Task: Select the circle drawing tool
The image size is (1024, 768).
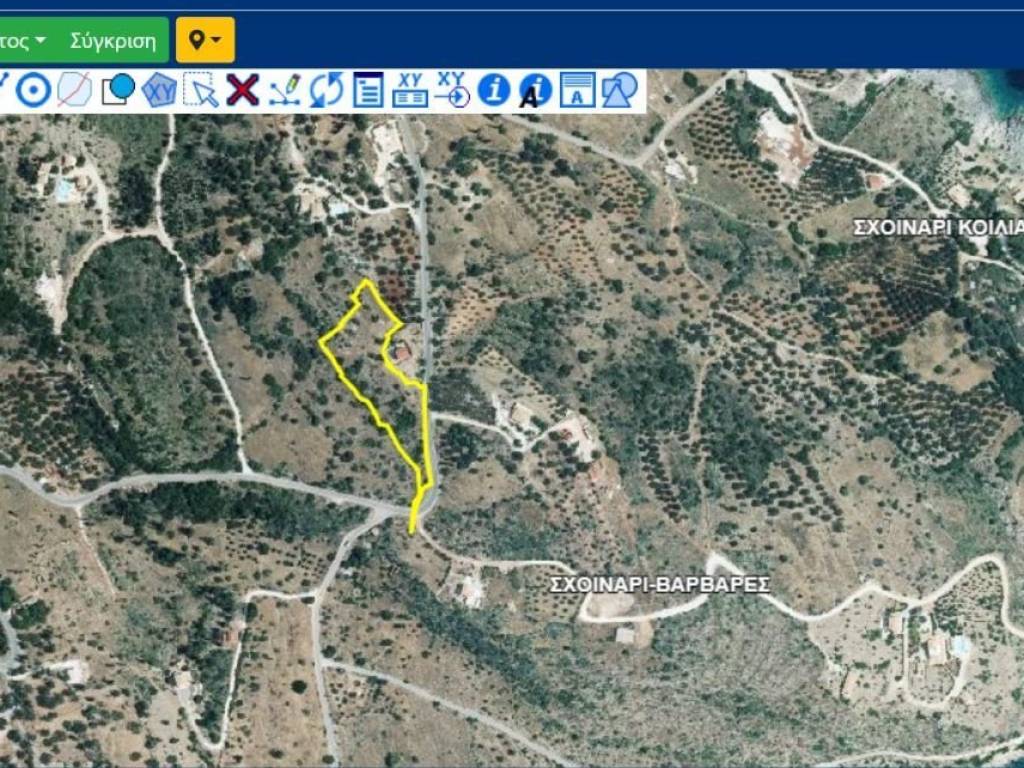Action: [33, 90]
